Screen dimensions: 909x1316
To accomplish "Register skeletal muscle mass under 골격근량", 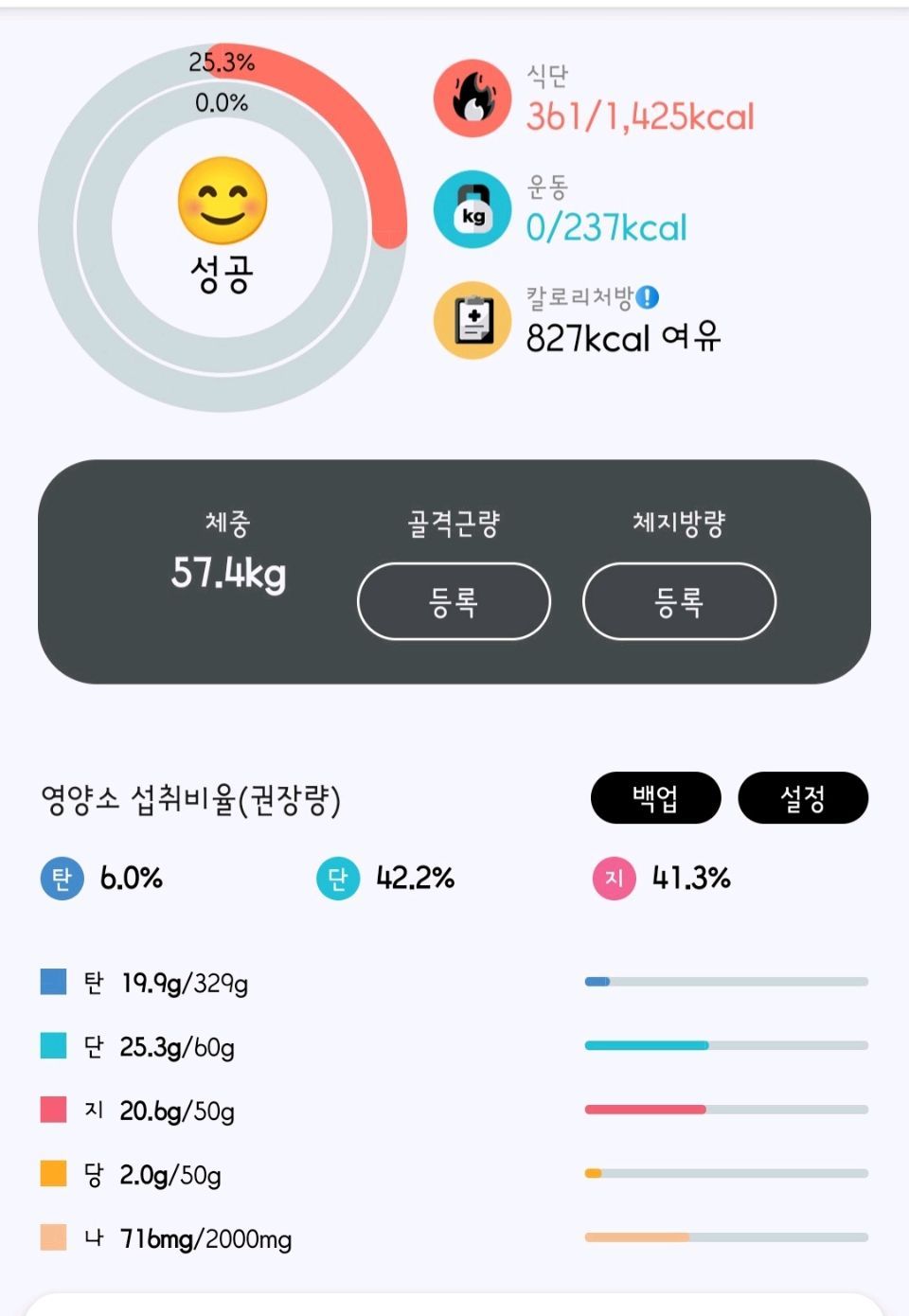I will tap(454, 602).
